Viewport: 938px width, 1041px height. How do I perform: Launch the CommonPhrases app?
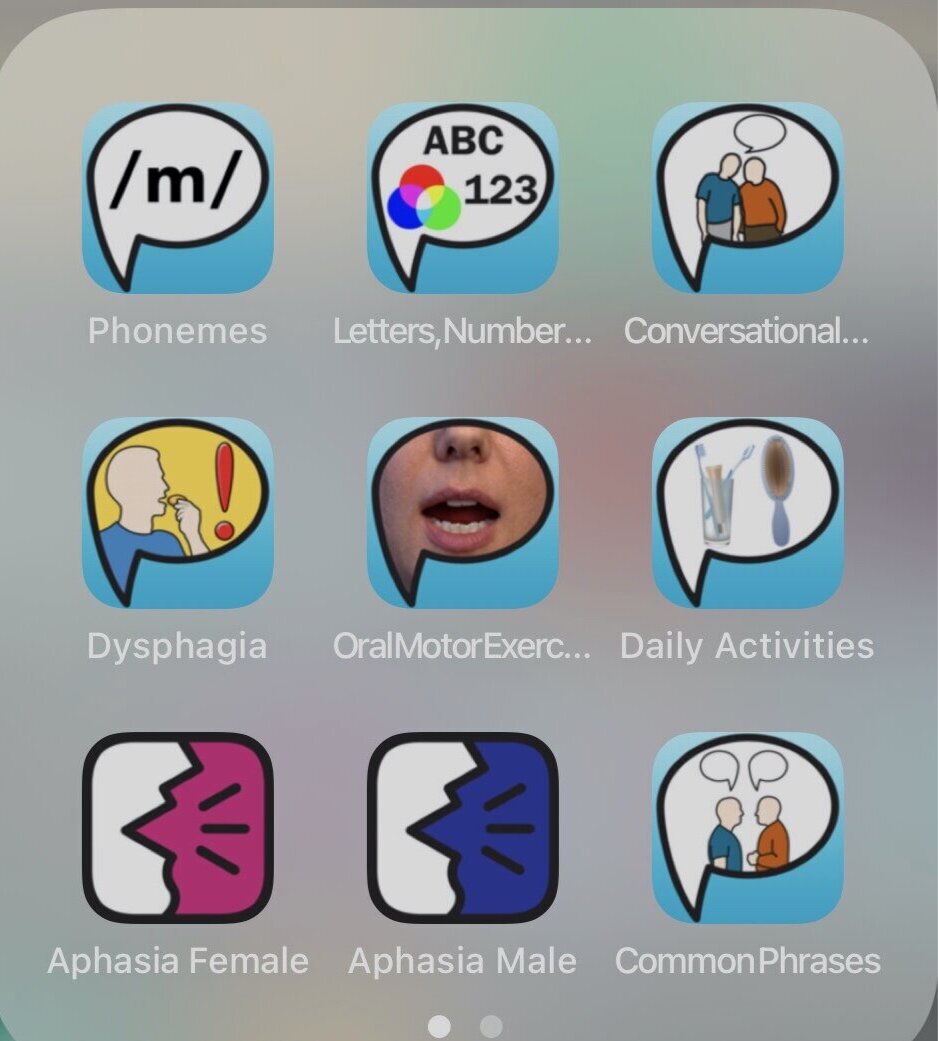pyautogui.click(x=747, y=828)
